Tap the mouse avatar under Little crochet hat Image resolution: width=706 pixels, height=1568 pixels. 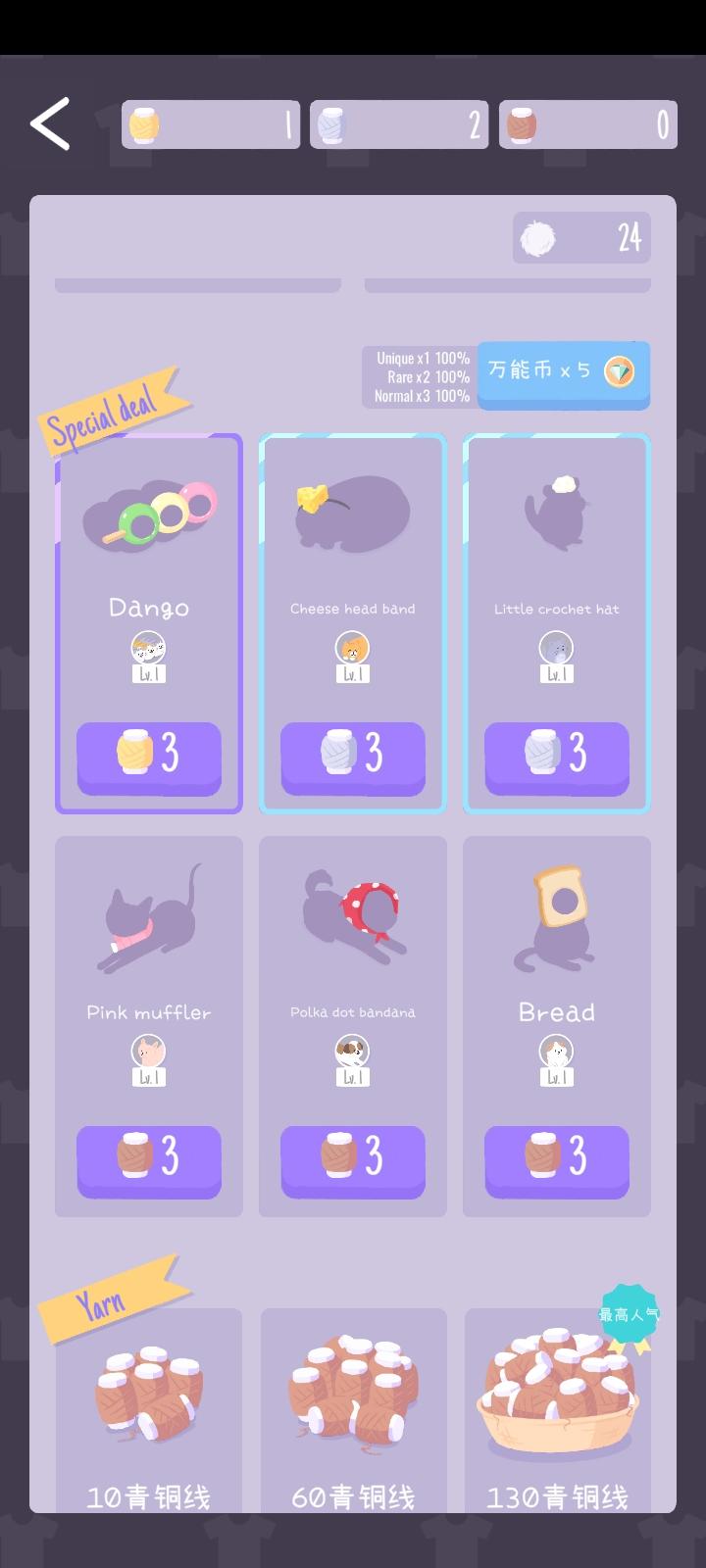click(x=556, y=649)
